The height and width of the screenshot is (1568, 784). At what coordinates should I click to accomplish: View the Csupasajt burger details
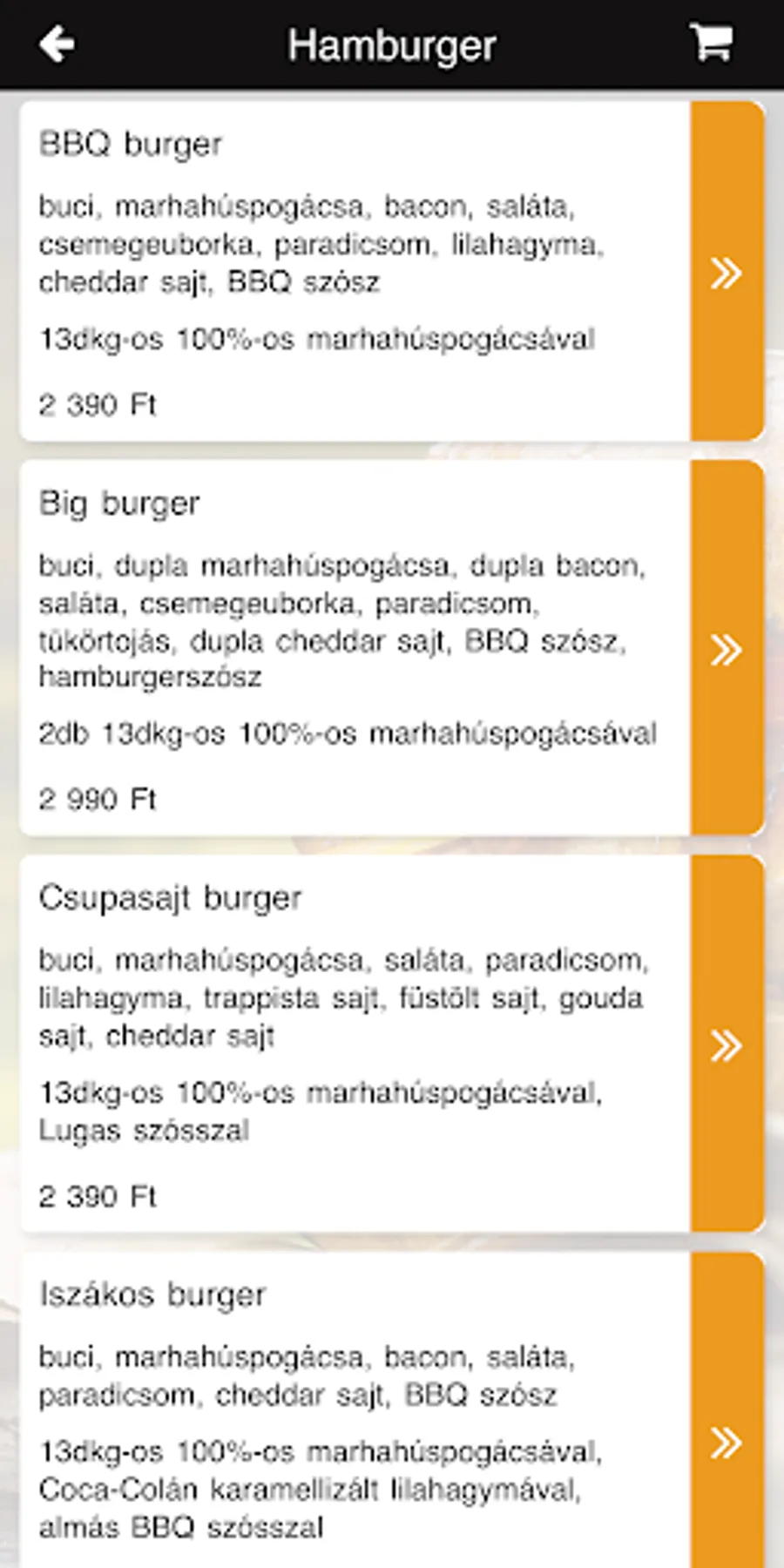click(726, 1045)
